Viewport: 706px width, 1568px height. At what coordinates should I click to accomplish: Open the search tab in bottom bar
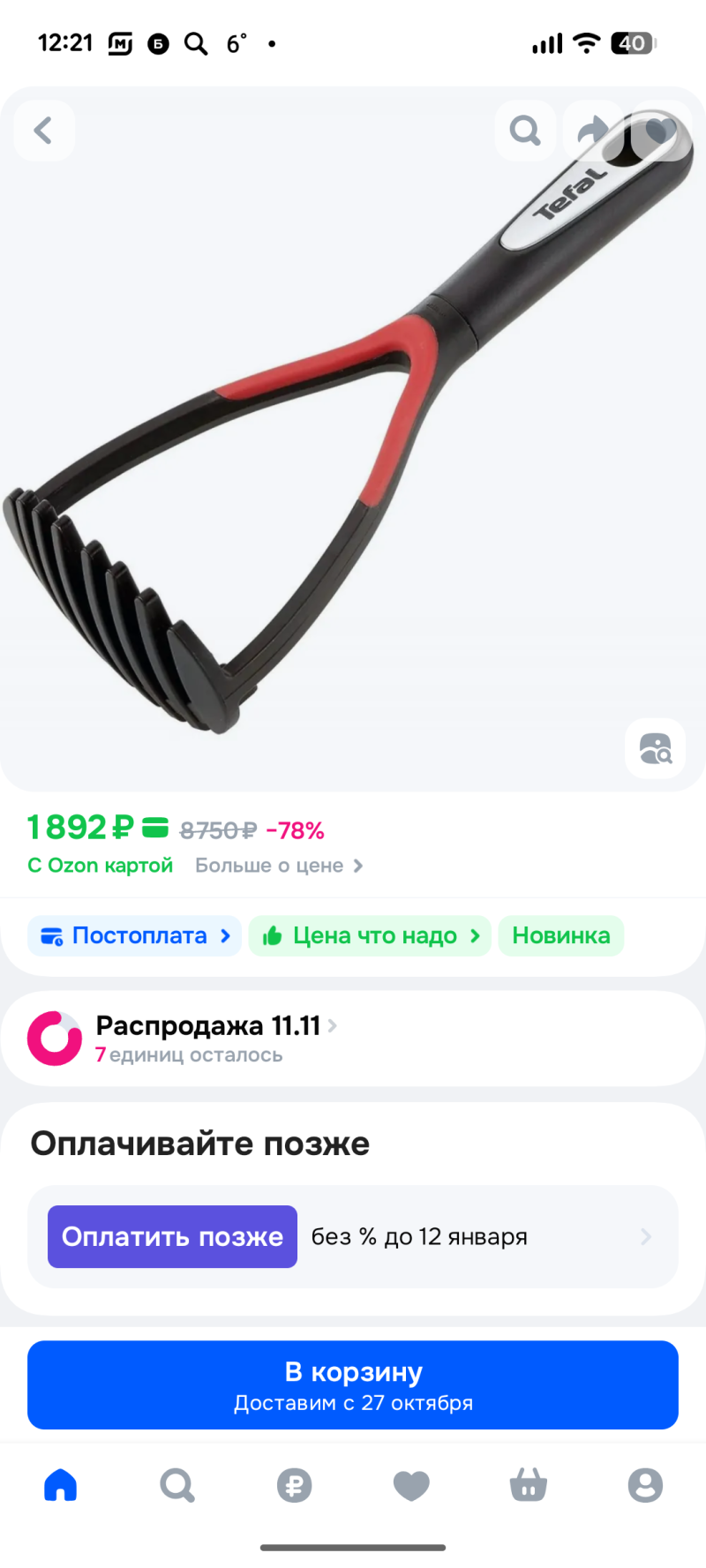pyautogui.click(x=176, y=1485)
